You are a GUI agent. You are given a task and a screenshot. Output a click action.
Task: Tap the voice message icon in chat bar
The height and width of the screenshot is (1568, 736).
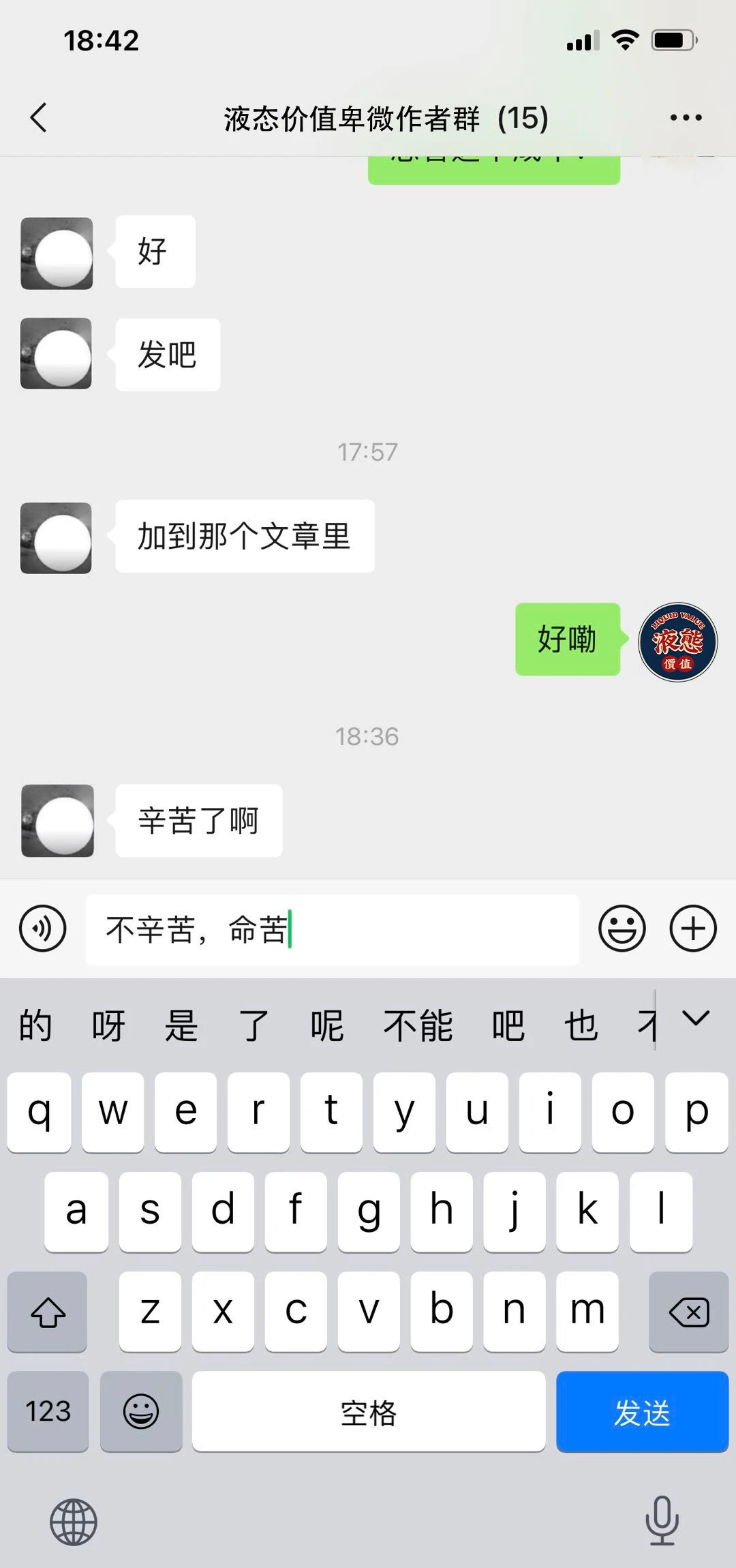43,929
